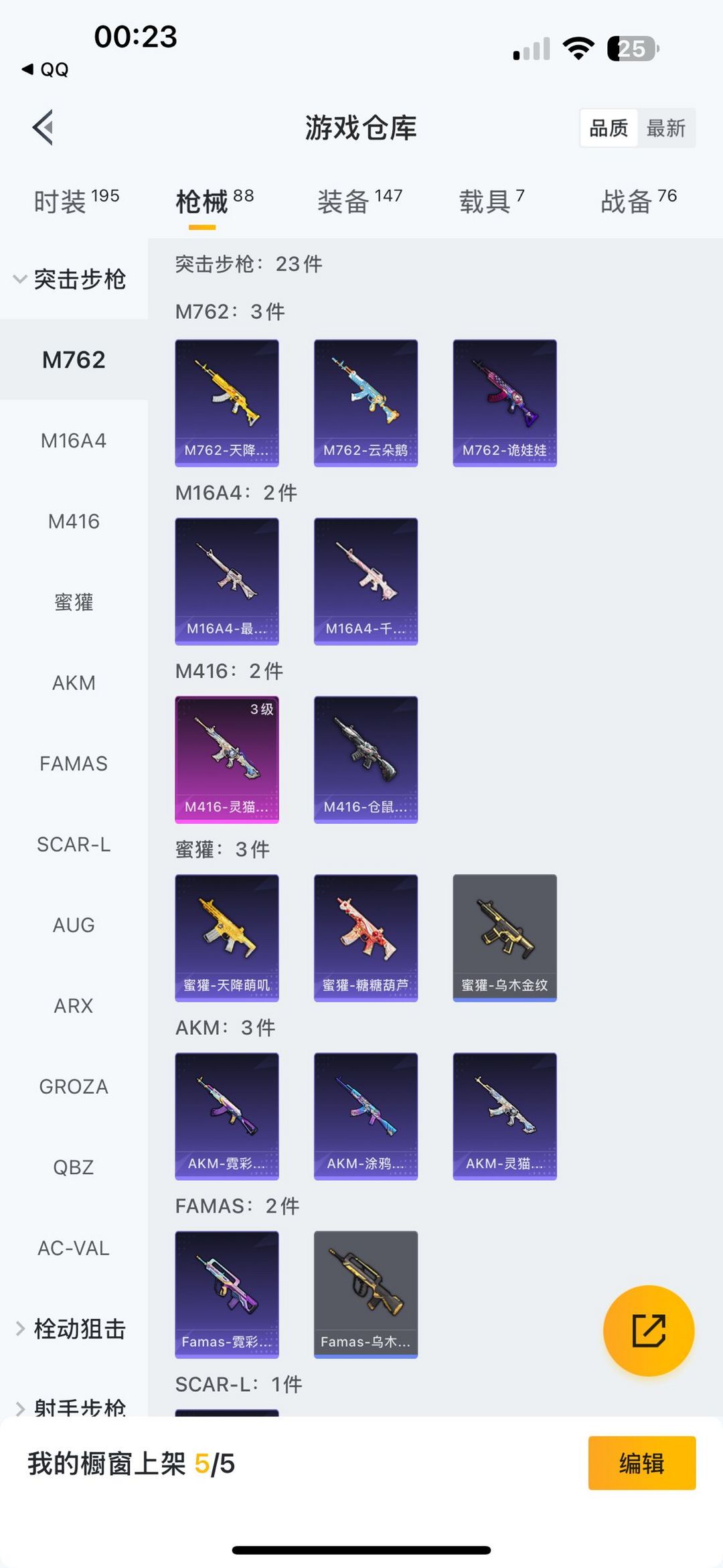
Task: Switch to the 时装 tab
Action: [76, 201]
